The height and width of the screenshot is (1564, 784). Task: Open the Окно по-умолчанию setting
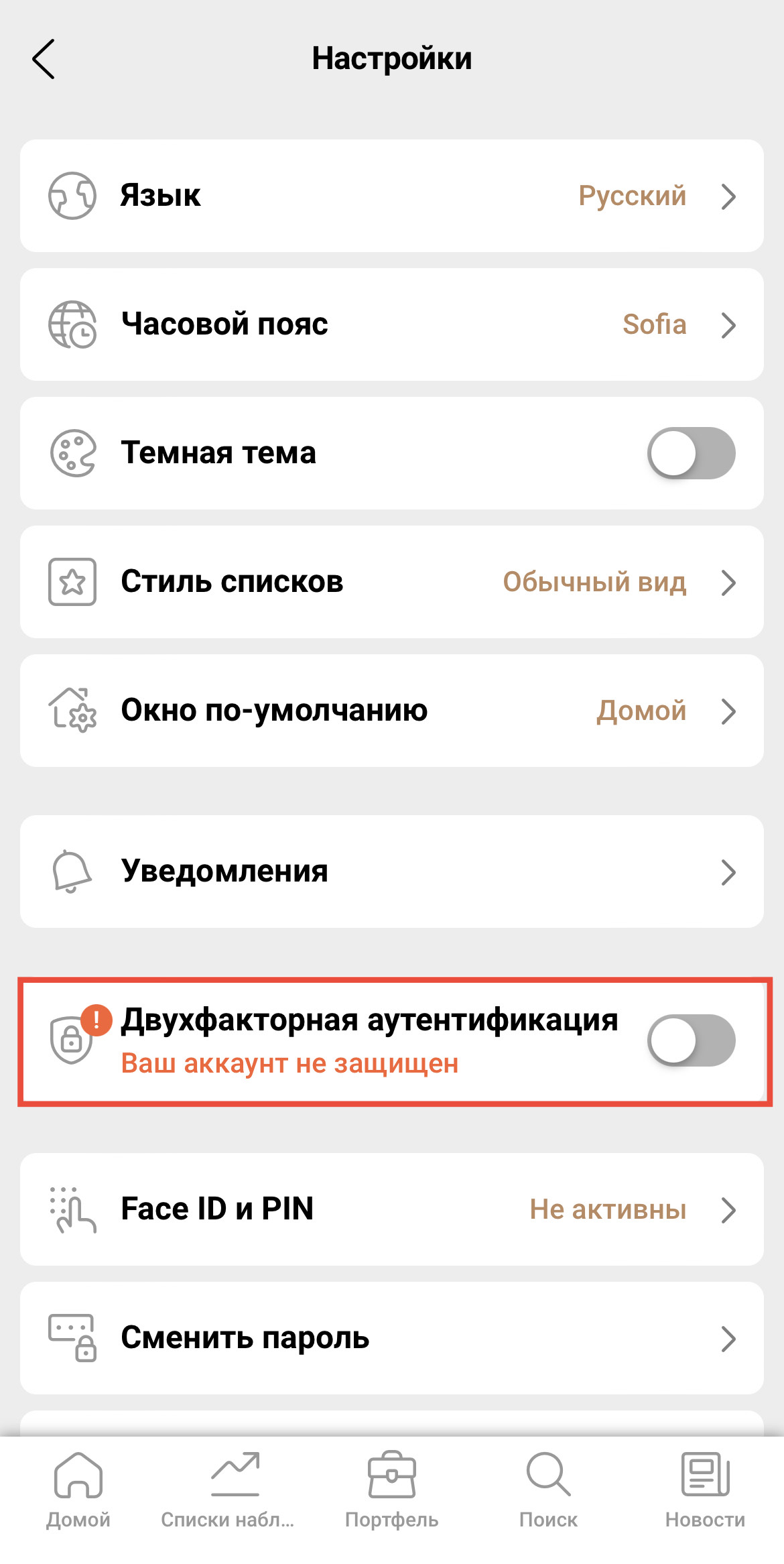point(391,711)
